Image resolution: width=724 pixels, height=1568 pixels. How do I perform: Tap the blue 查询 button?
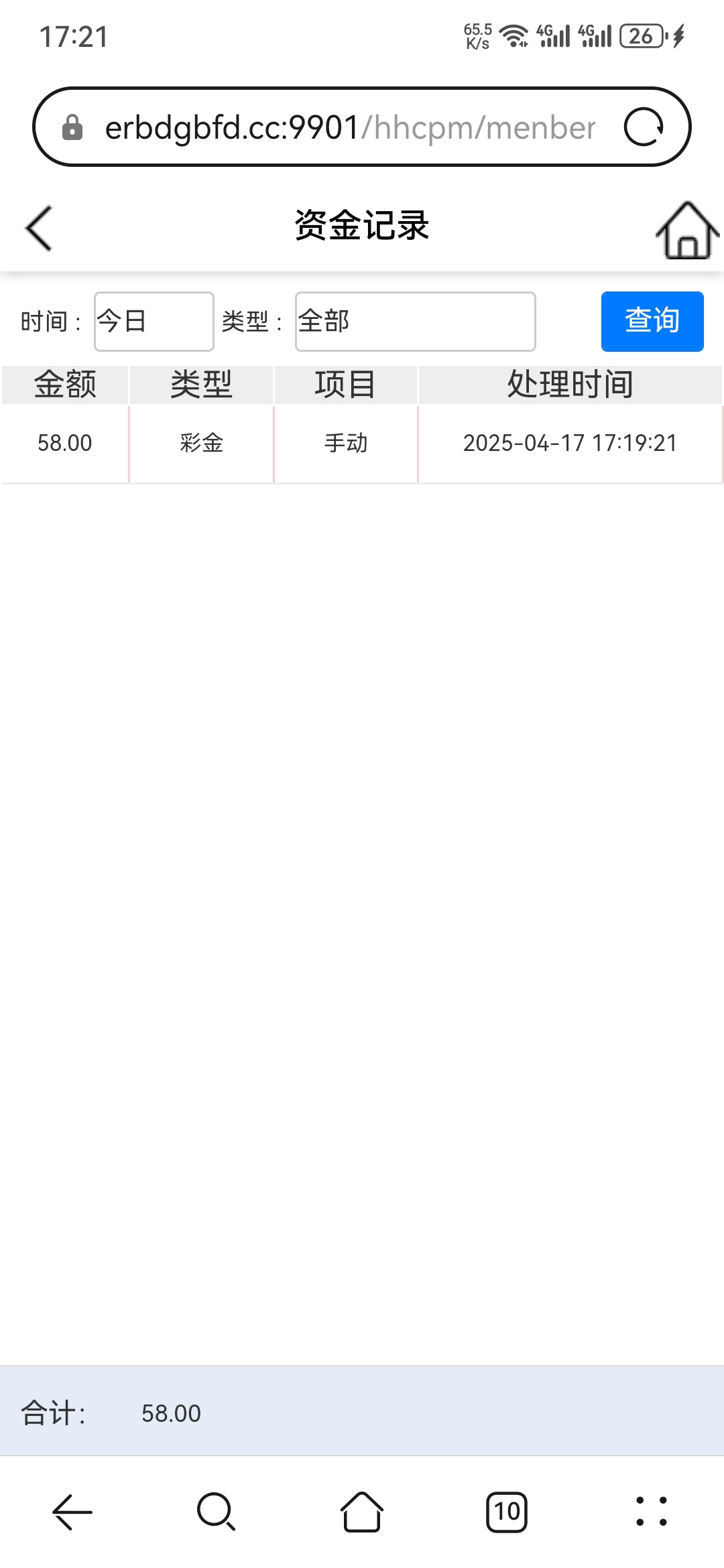tap(652, 322)
